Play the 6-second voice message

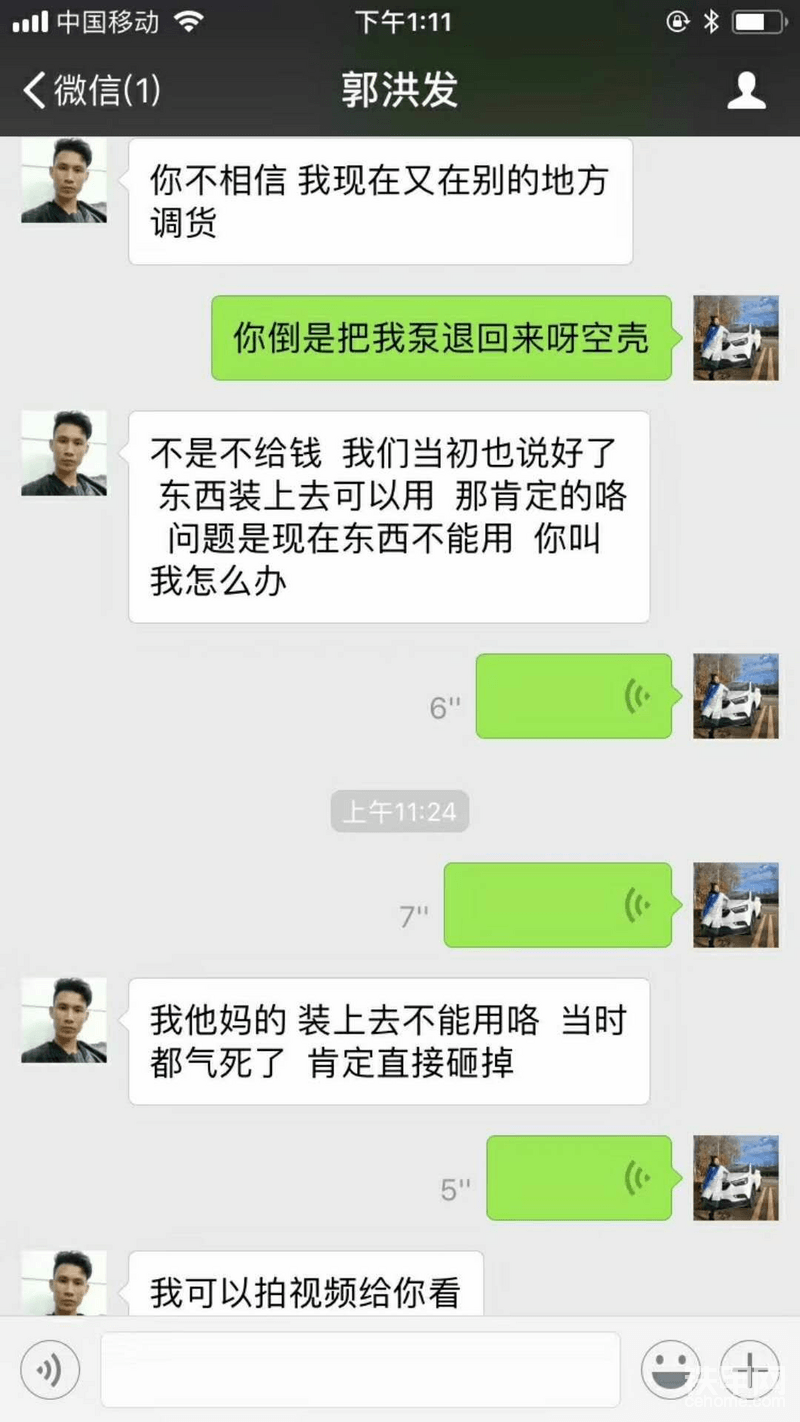(x=573, y=696)
